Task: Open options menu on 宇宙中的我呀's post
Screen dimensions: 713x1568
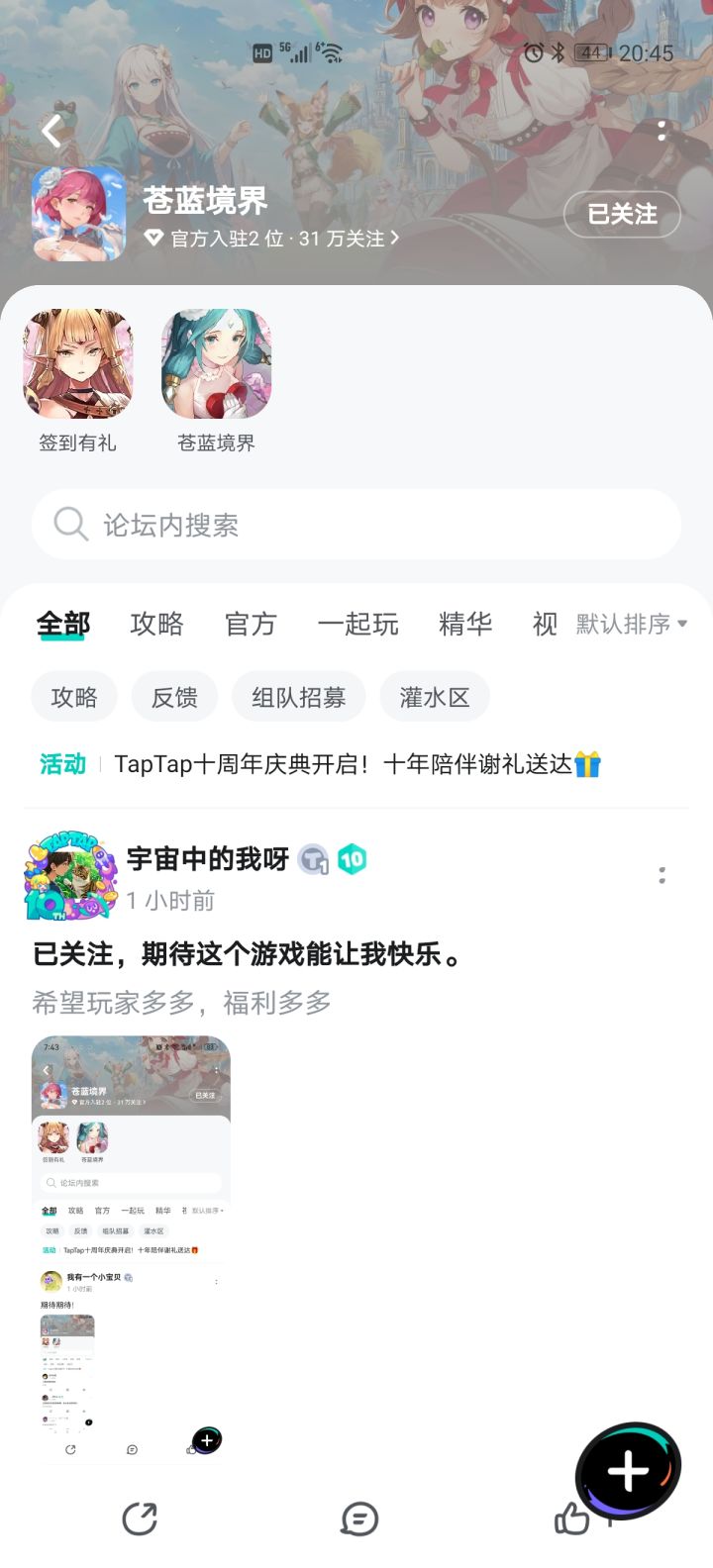Action: (662, 874)
